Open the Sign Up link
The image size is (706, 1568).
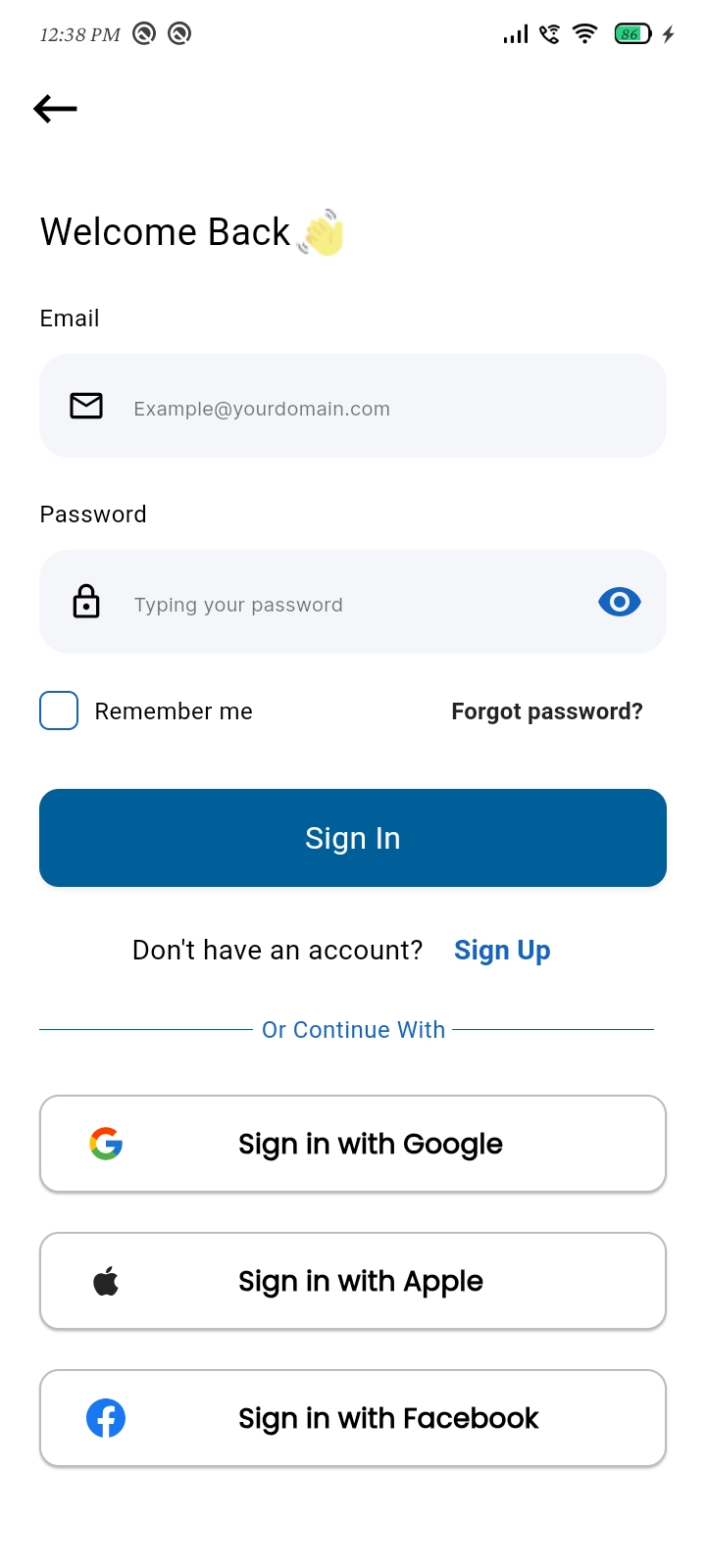pyautogui.click(x=502, y=951)
